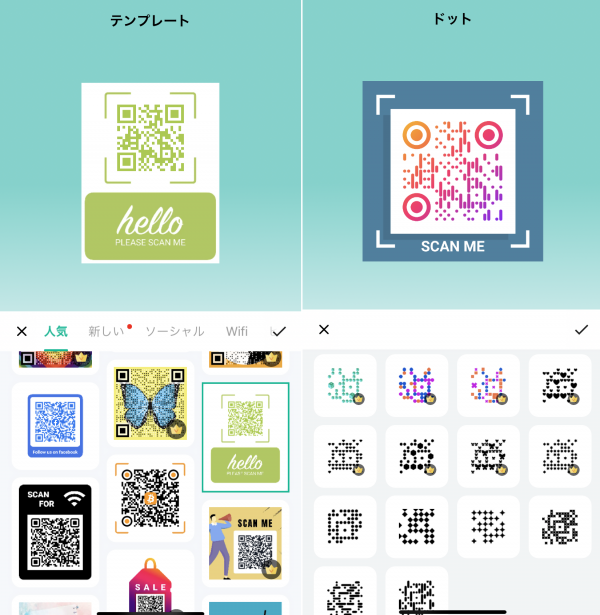Viewport: 600px width, 615px height.
Task: Close the template picker panel
Action: [x=21, y=331]
